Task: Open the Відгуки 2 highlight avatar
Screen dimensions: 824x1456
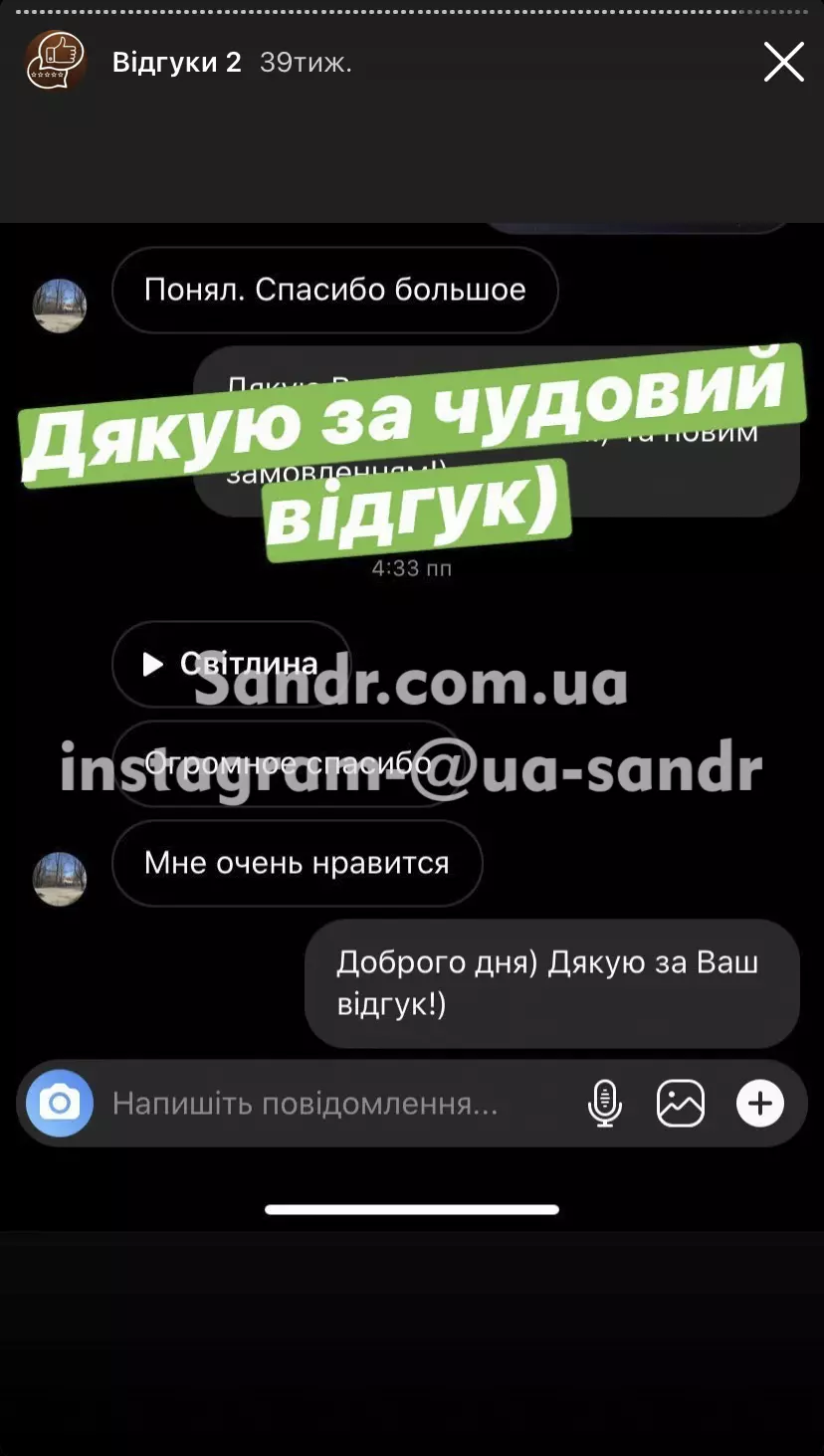Action: click(56, 62)
